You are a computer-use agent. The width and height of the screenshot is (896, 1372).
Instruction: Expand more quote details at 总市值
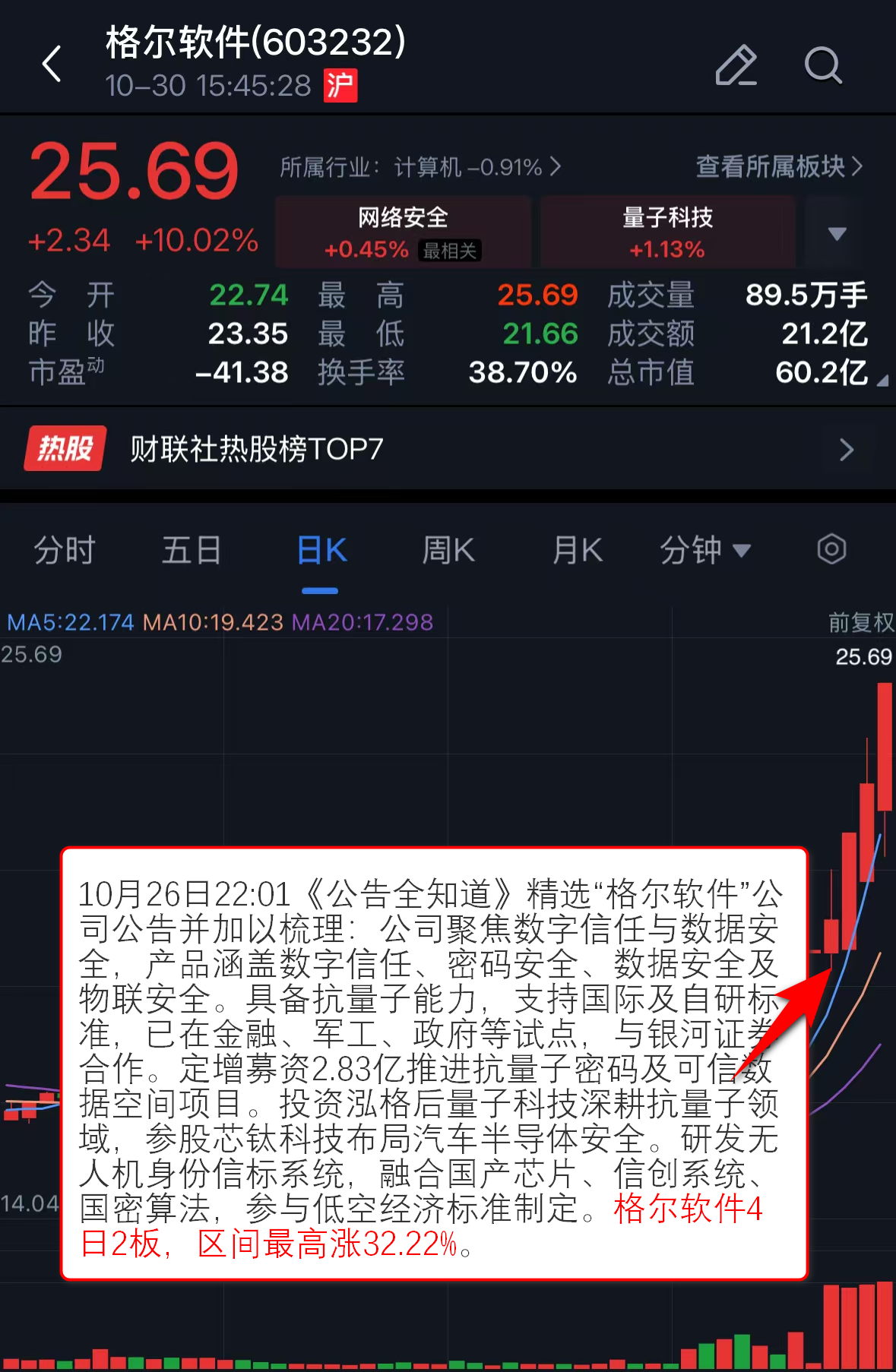click(x=882, y=380)
